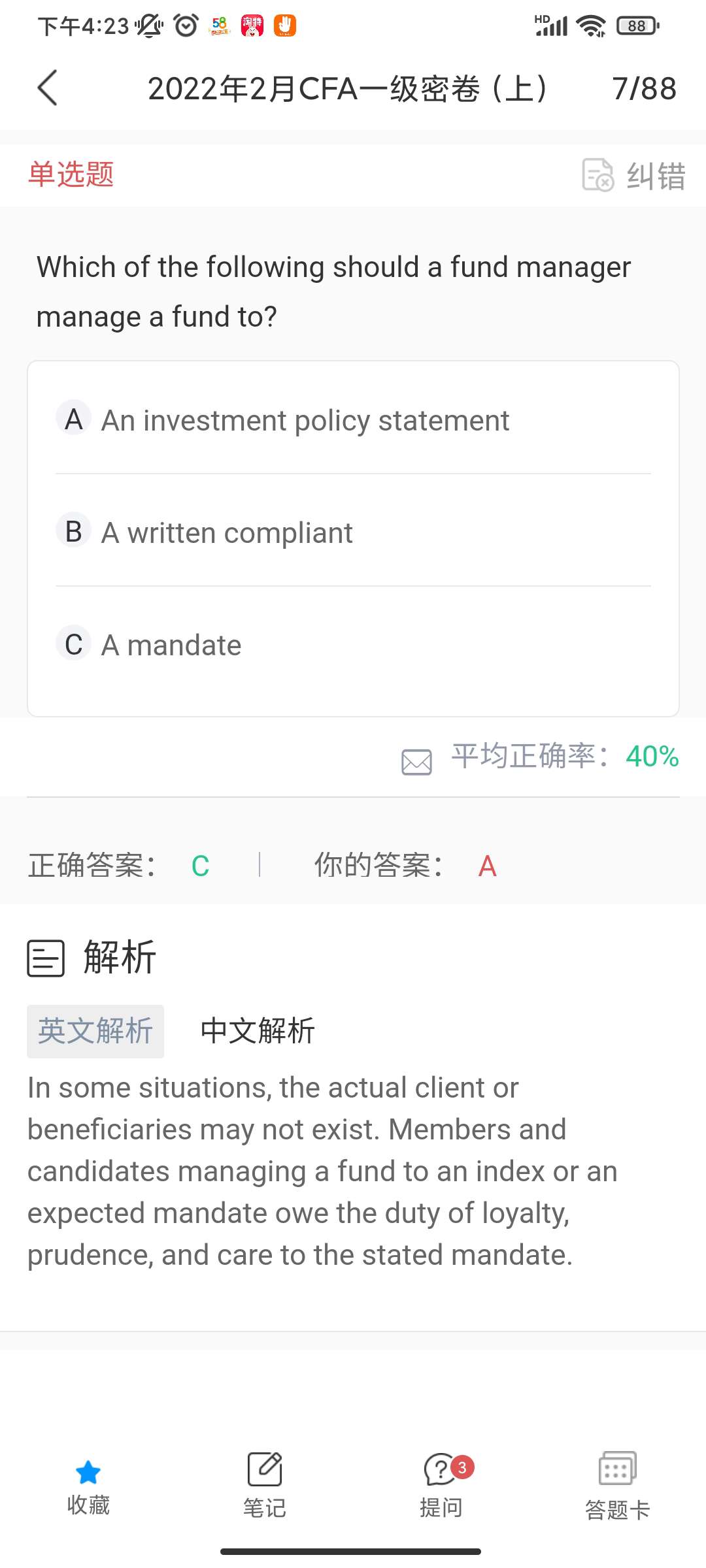Tap the envelope icon beside 平均正确率
Screen dimensions: 706x1568
[x=416, y=761]
